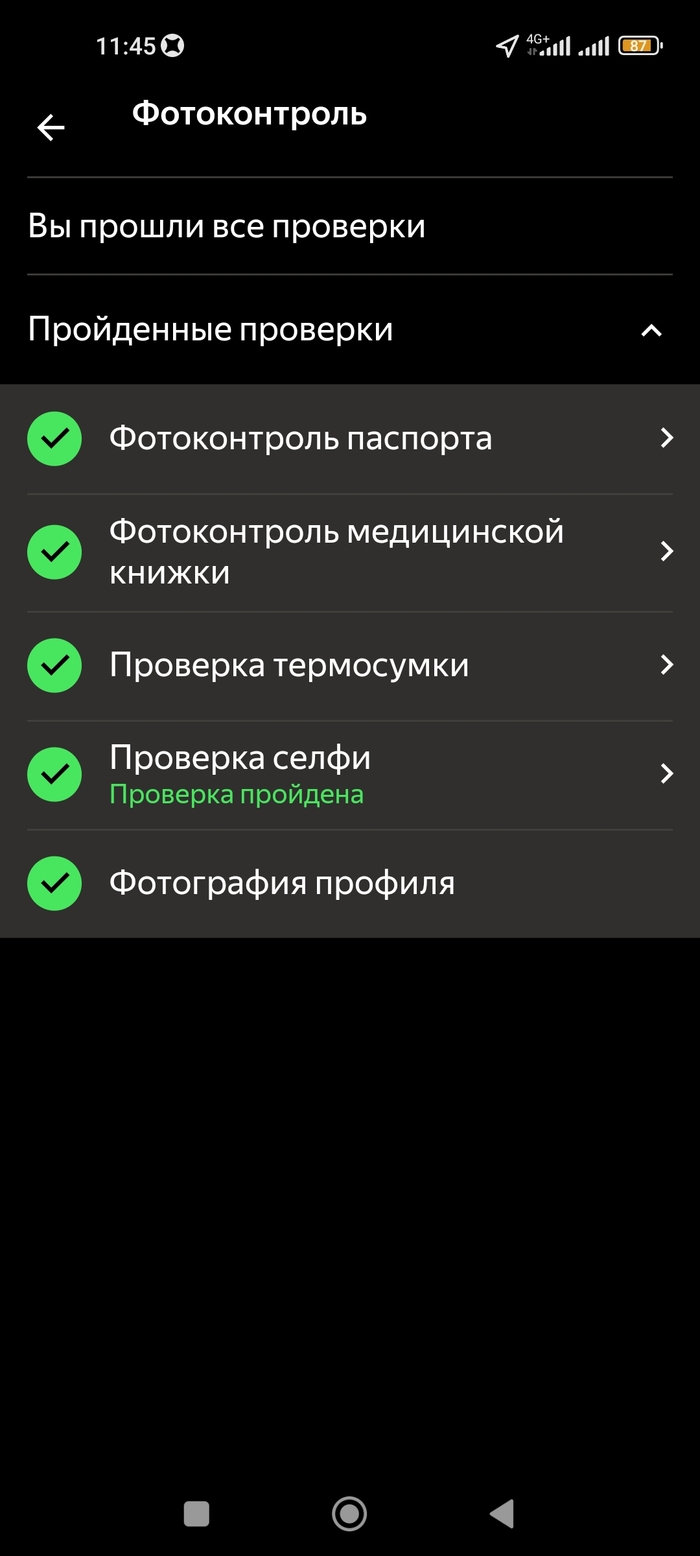Open Проверка термосумки details
Viewport: 700px width, 1556px height.
pos(350,666)
